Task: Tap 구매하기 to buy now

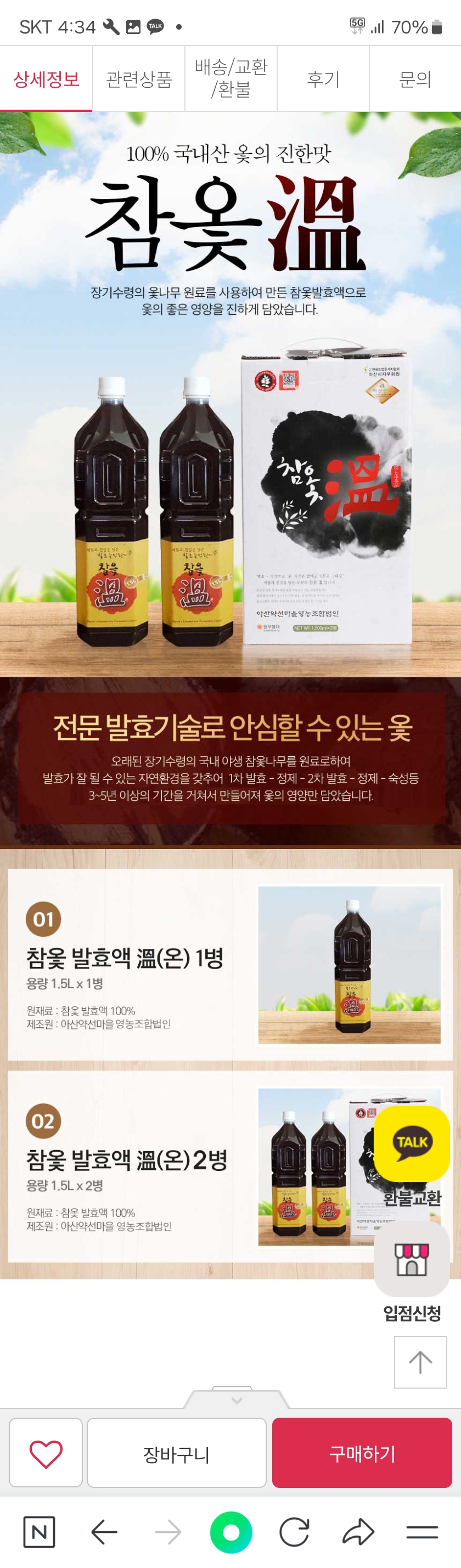Action: (x=362, y=1453)
